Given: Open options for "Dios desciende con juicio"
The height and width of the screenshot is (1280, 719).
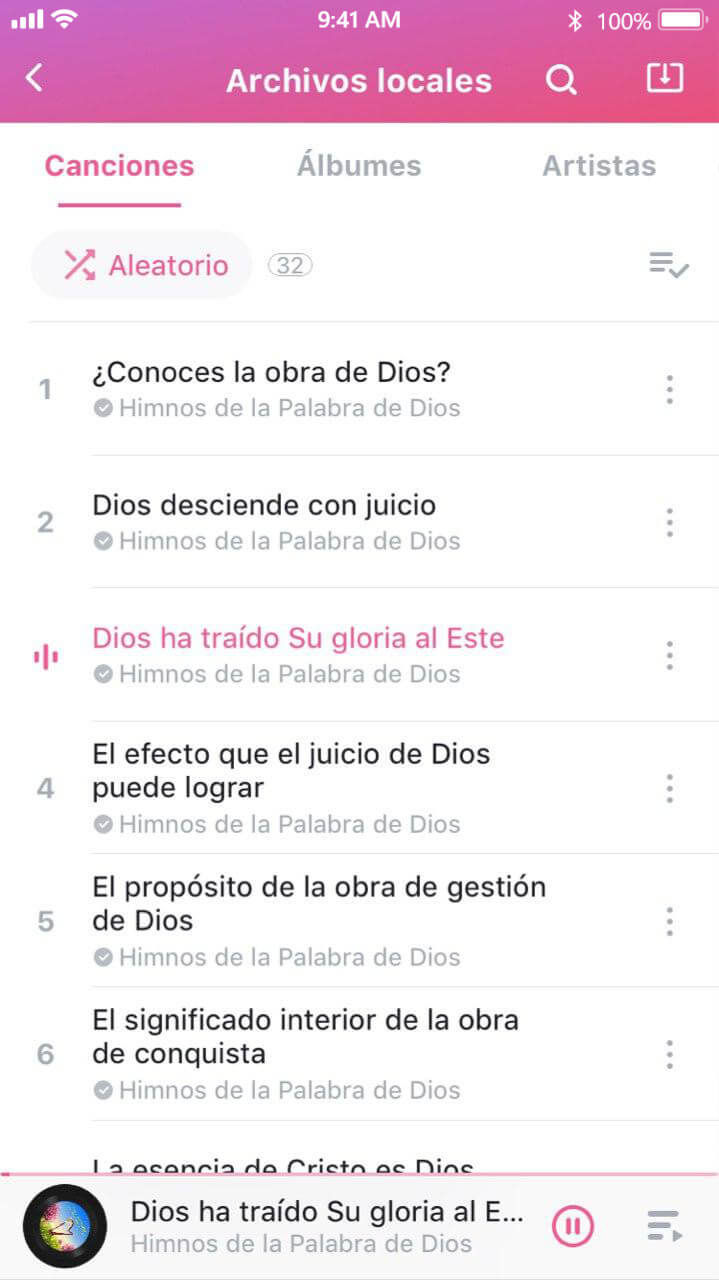Looking at the screenshot, I should (x=669, y=522).
